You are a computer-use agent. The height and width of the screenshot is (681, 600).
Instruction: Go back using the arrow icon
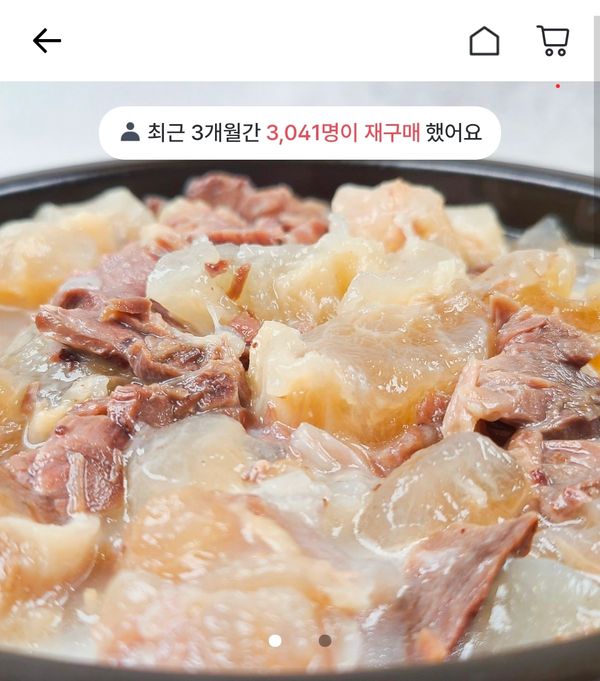pyautogui.click(x=47, y=41)
